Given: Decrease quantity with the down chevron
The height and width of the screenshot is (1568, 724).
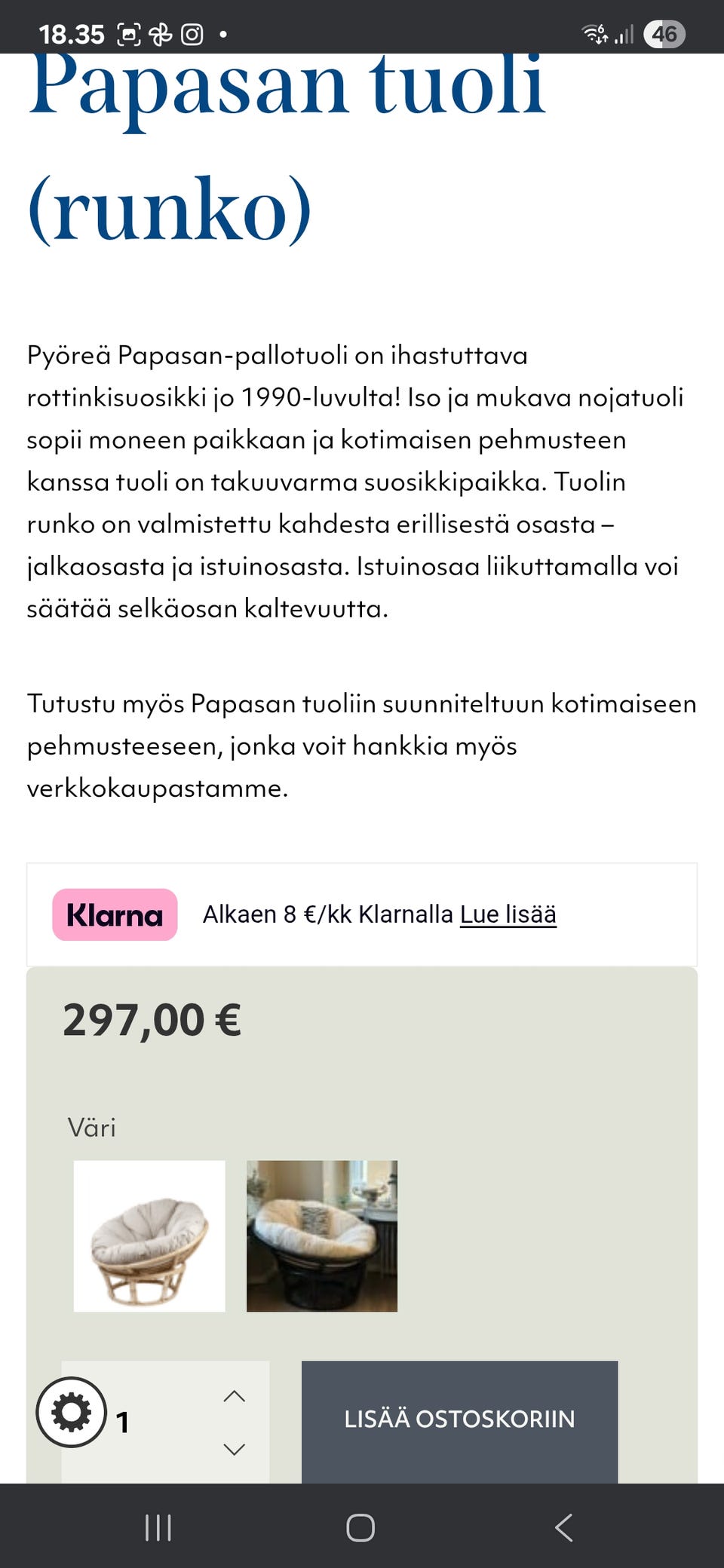Looking at the screenshot, I should click(x=235, y=1447).
